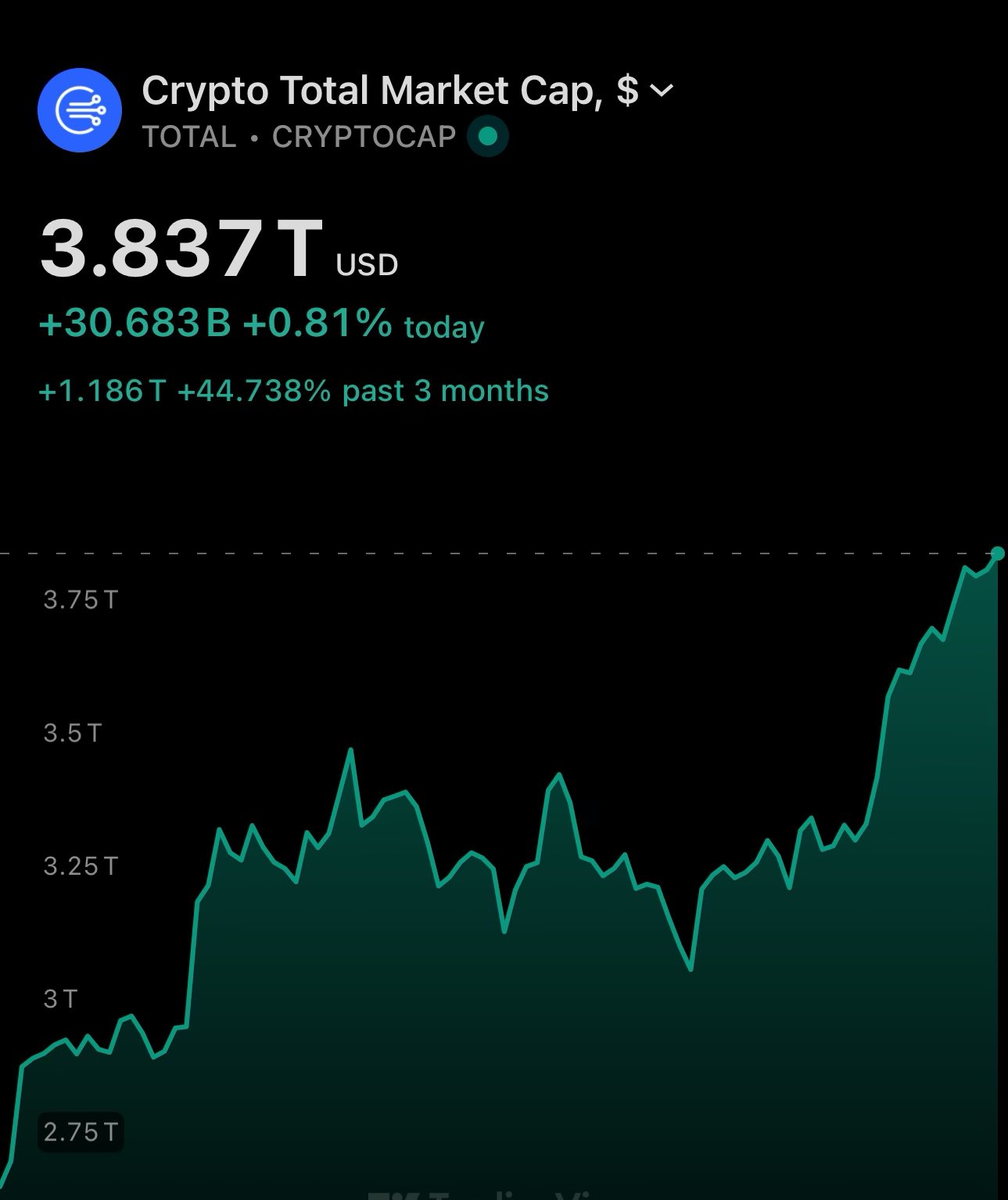Expand the Crypto Total Market Cap currency dropdown
Viewport: 1008px width, 1200px height.
(661, 91)
